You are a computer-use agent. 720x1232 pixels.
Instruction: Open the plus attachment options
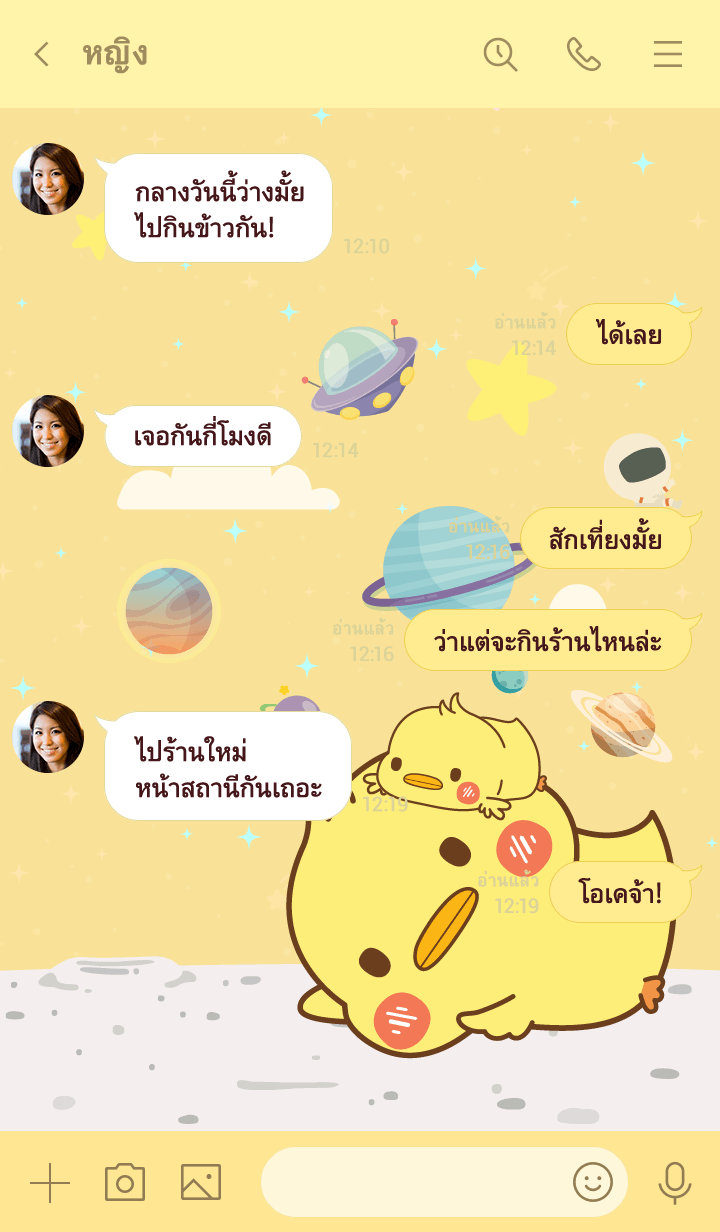(50, 1183)
